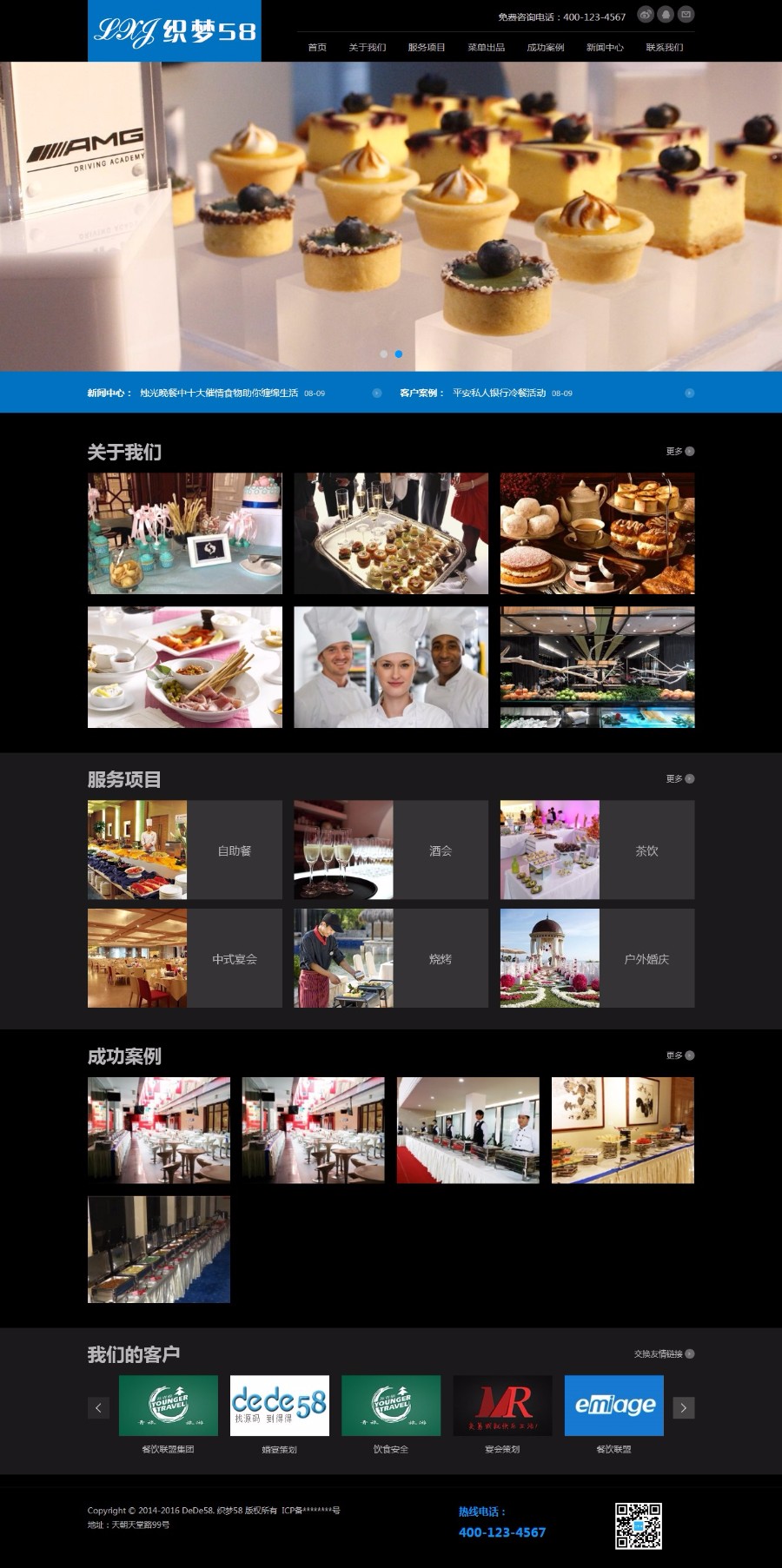Tap the Weibo icon in header
This screenshot has width=782, height=1568.
tap(645, 15)
